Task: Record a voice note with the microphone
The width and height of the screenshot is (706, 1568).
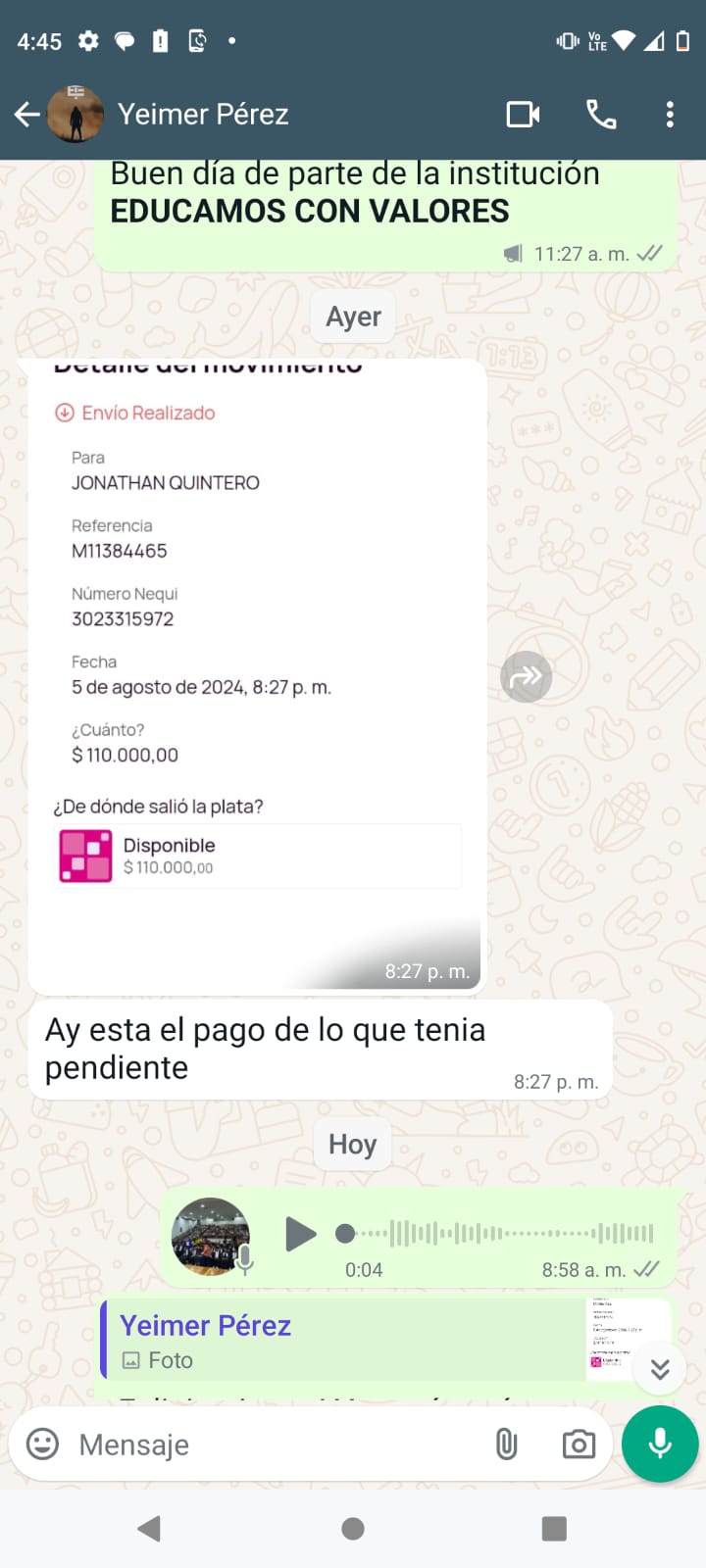Action: tap(660, 1444)
